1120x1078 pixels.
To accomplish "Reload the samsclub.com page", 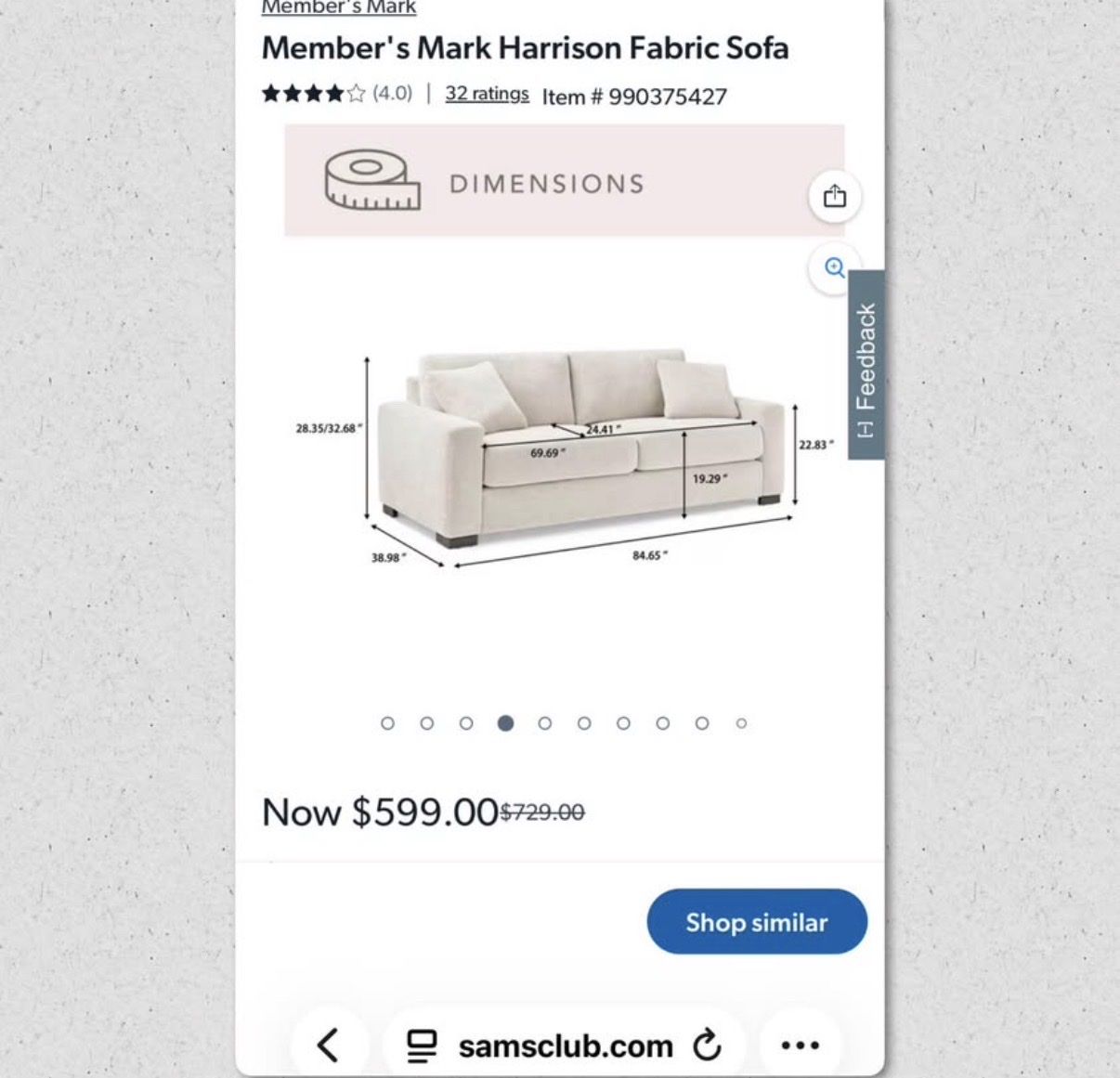I will 707,1046.
